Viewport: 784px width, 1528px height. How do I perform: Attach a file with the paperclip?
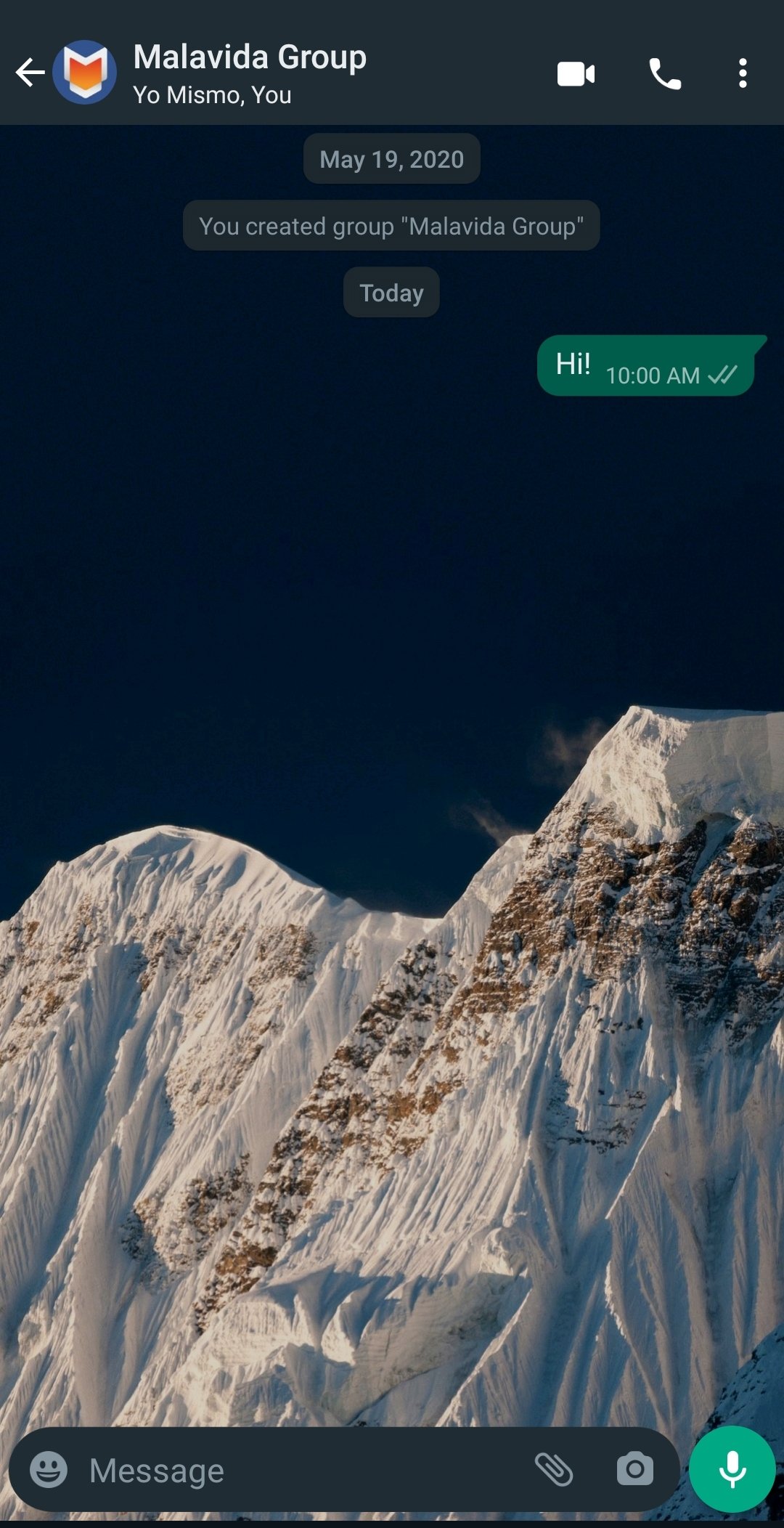(554, 1469)
